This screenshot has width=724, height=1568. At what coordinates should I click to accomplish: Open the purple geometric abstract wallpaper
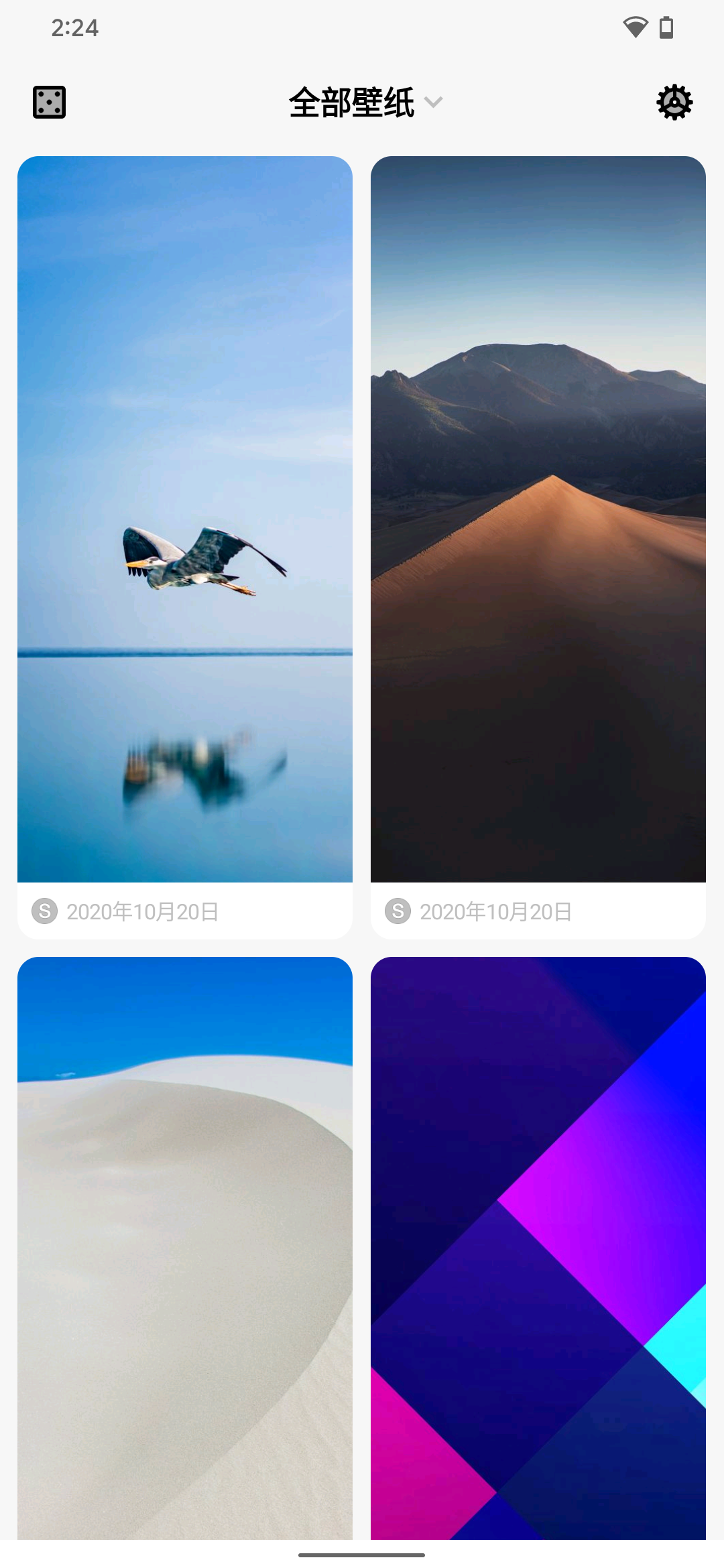tap(538, 1246)
